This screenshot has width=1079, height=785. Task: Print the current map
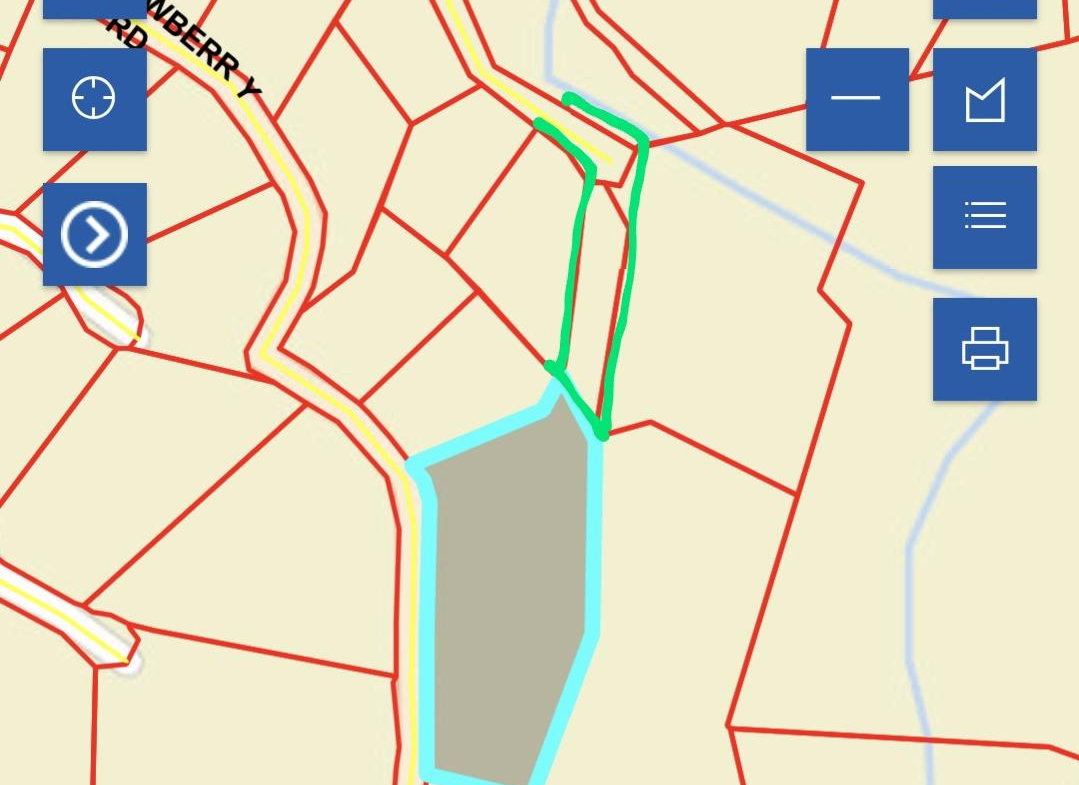tap(984, 349)
